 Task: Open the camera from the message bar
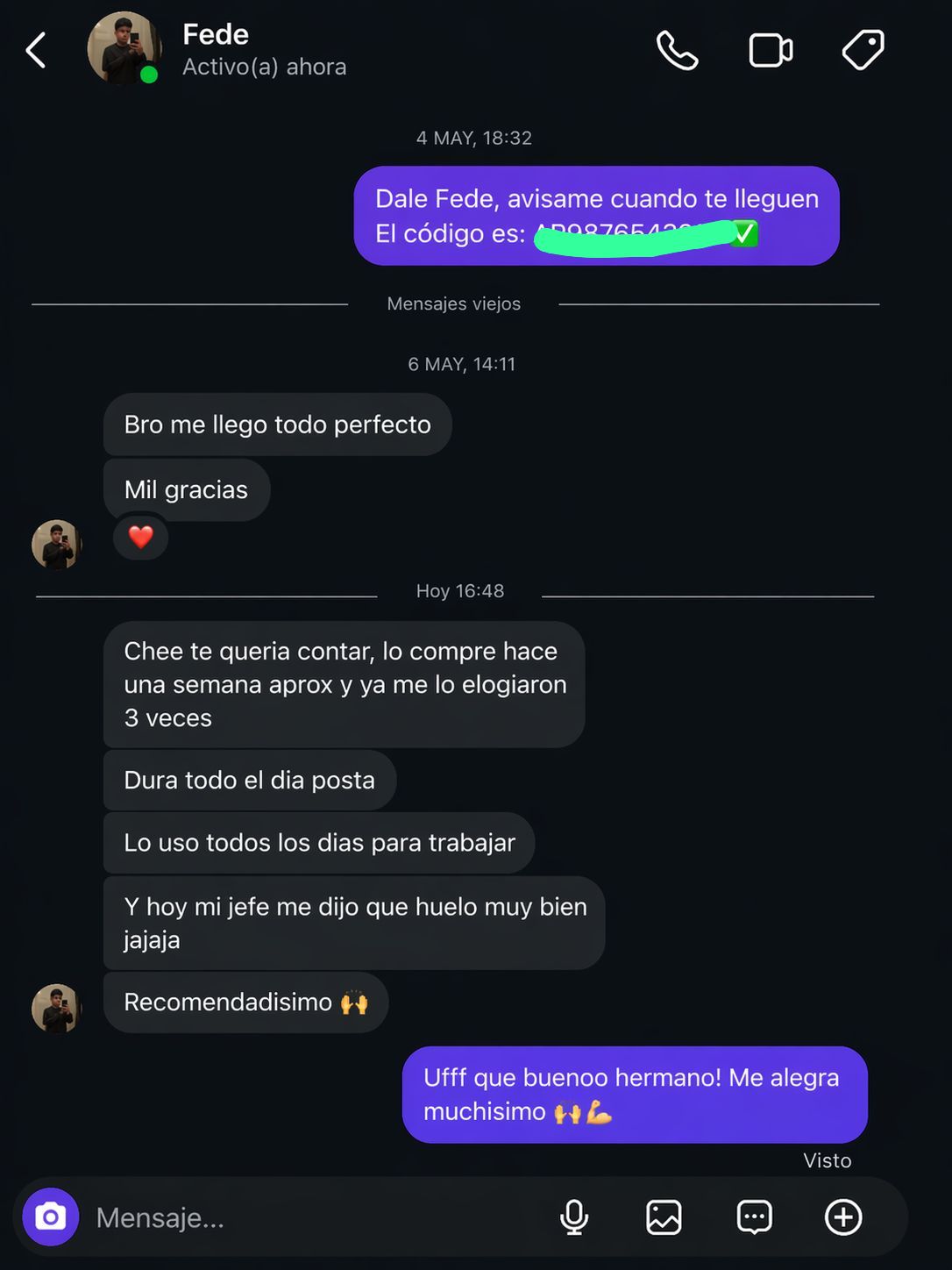tap(51, 1216)
